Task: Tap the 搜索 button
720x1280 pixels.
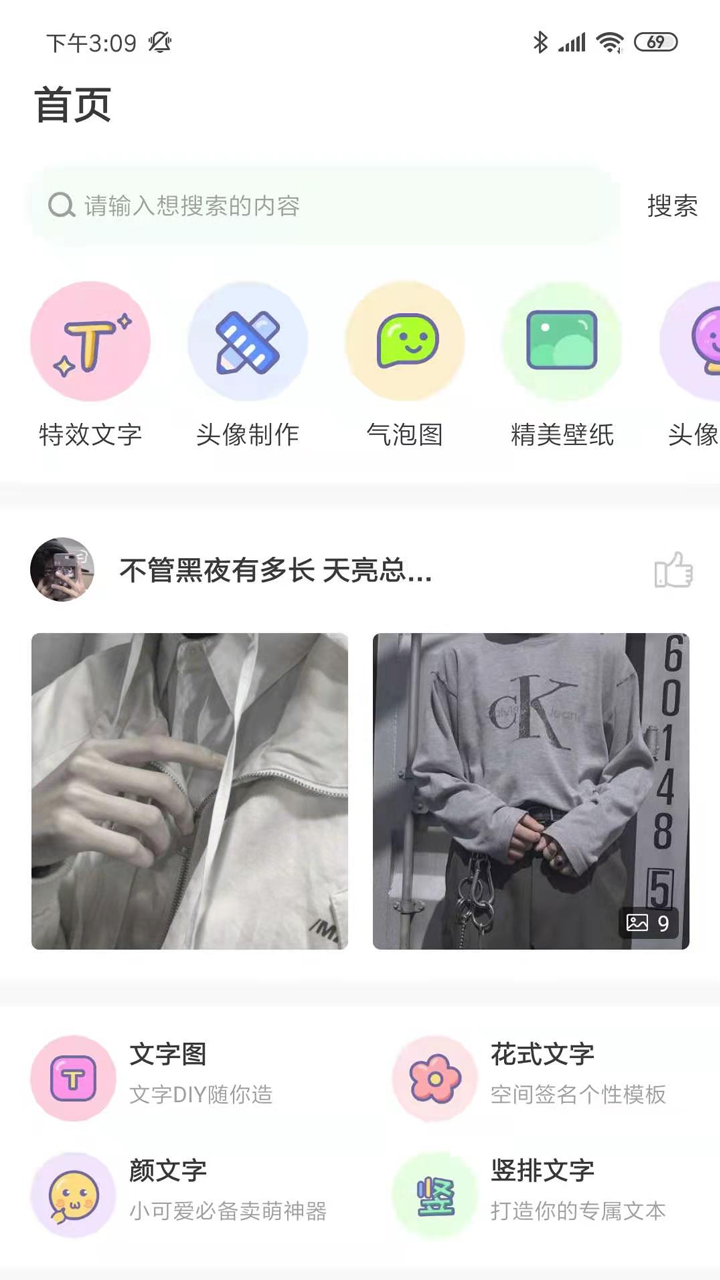Action: tap(672, 206)
